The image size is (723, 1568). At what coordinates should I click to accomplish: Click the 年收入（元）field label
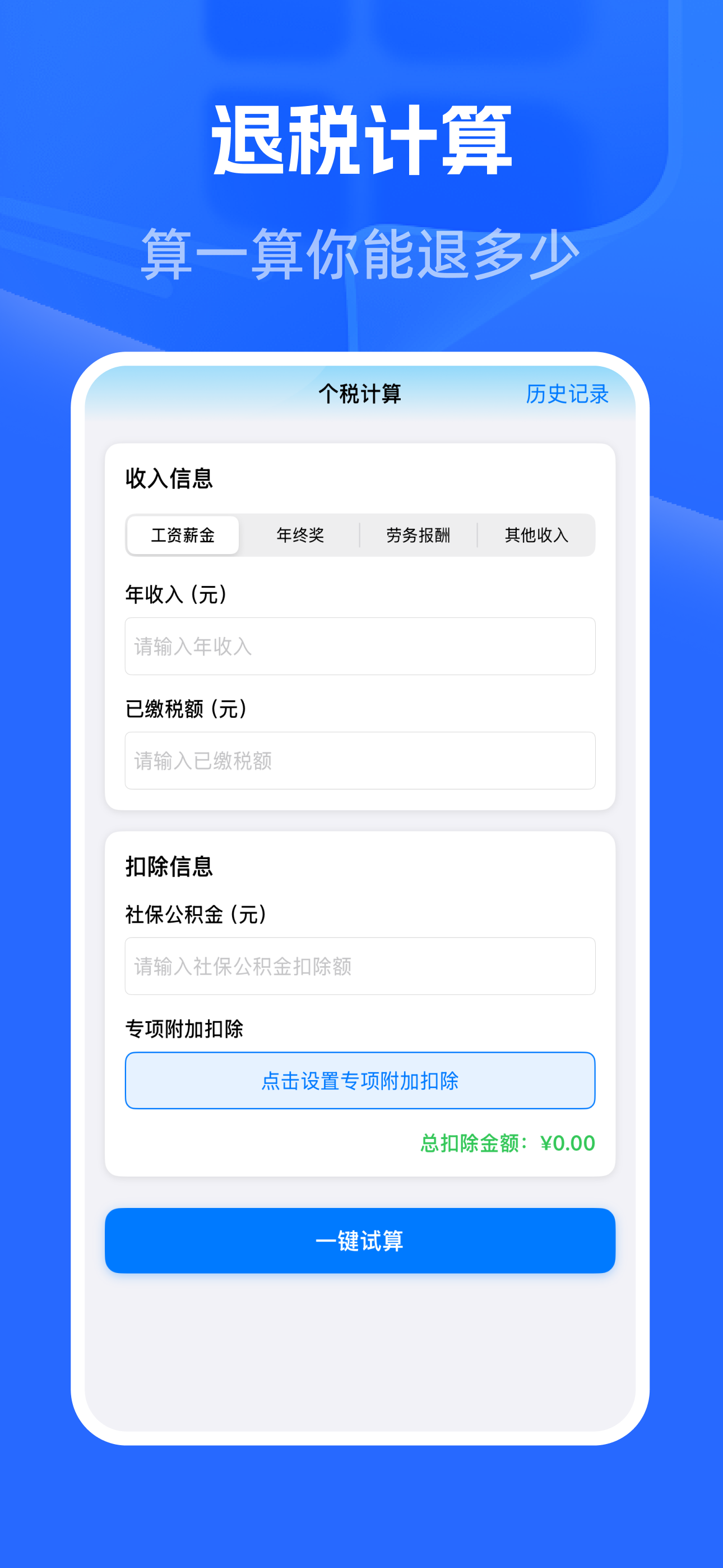177,594
